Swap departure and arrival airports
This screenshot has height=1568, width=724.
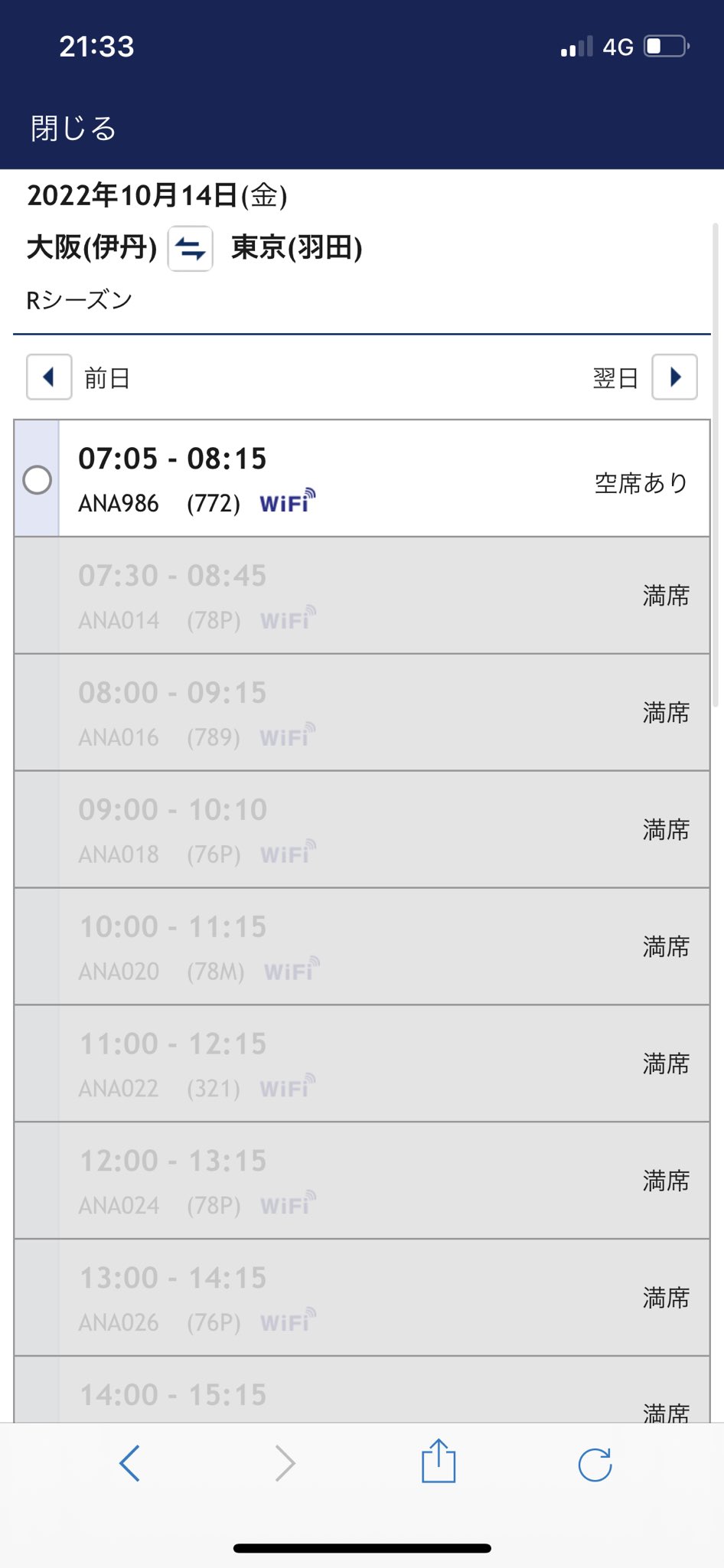[x=190, y=248]
